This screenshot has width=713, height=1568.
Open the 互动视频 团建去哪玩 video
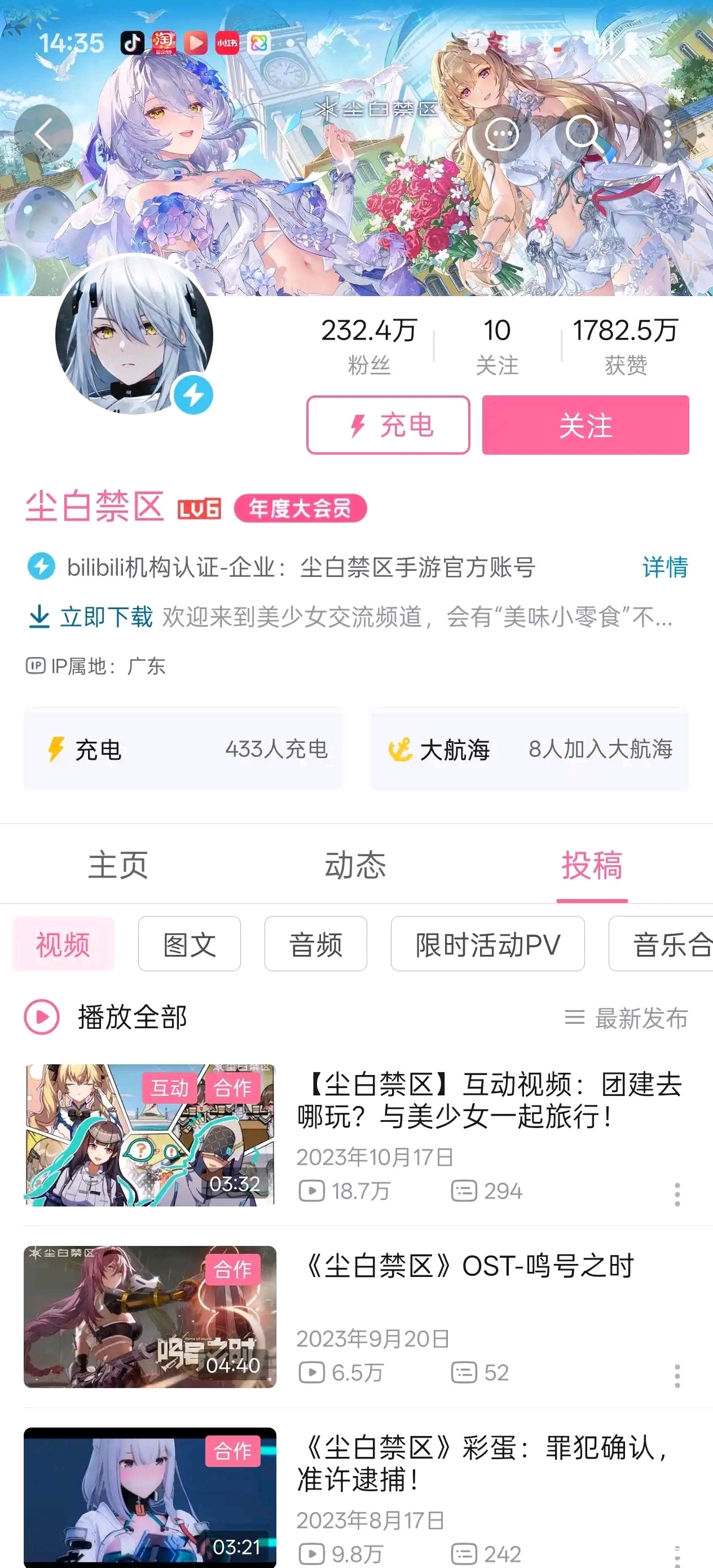tap(489, 1100)
